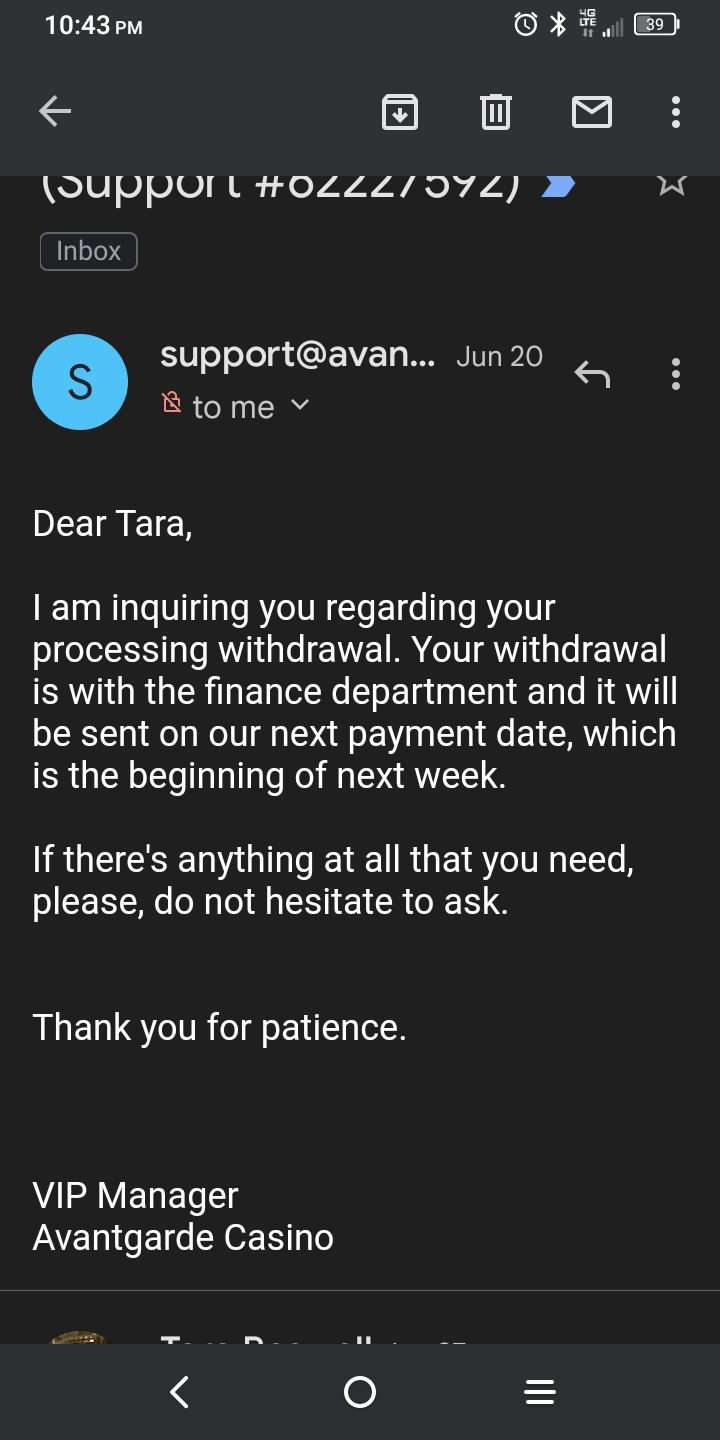Mark email as unread

[591, 111]
